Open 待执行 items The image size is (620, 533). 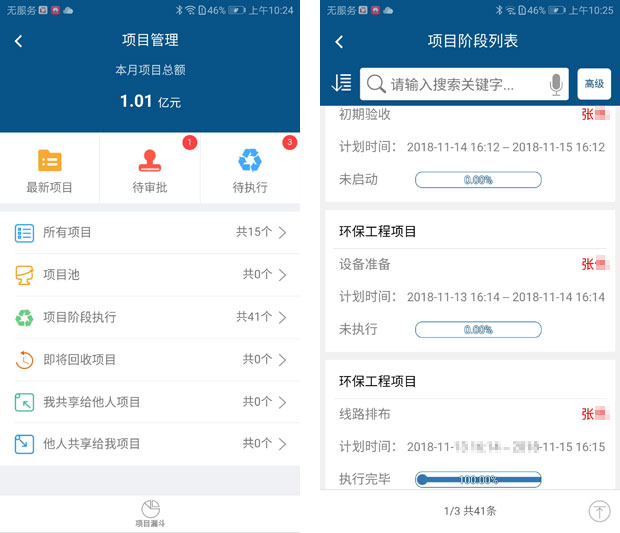point(250,170)
